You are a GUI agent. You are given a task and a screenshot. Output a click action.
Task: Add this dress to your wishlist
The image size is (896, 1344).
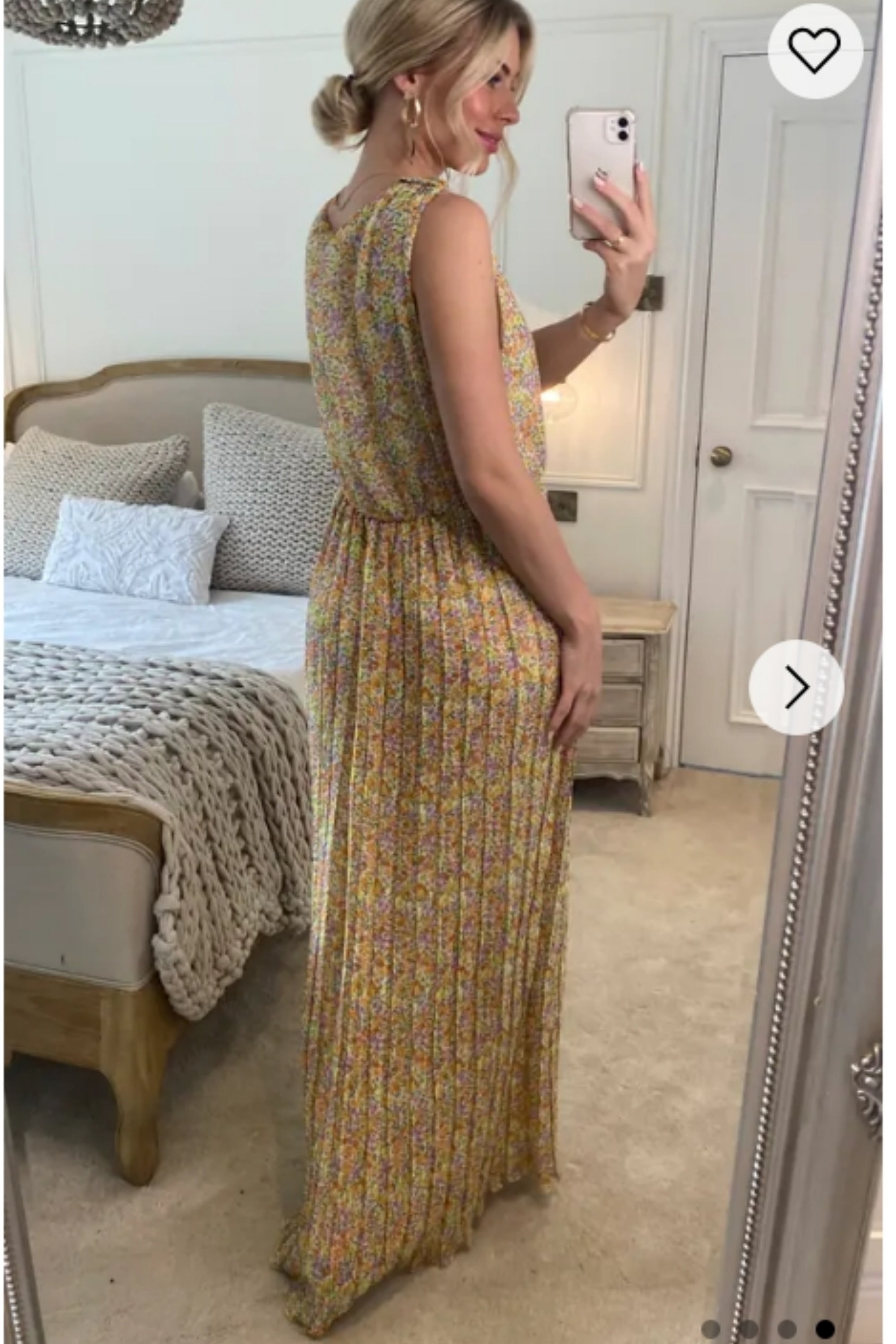click(x=814, y=50)
